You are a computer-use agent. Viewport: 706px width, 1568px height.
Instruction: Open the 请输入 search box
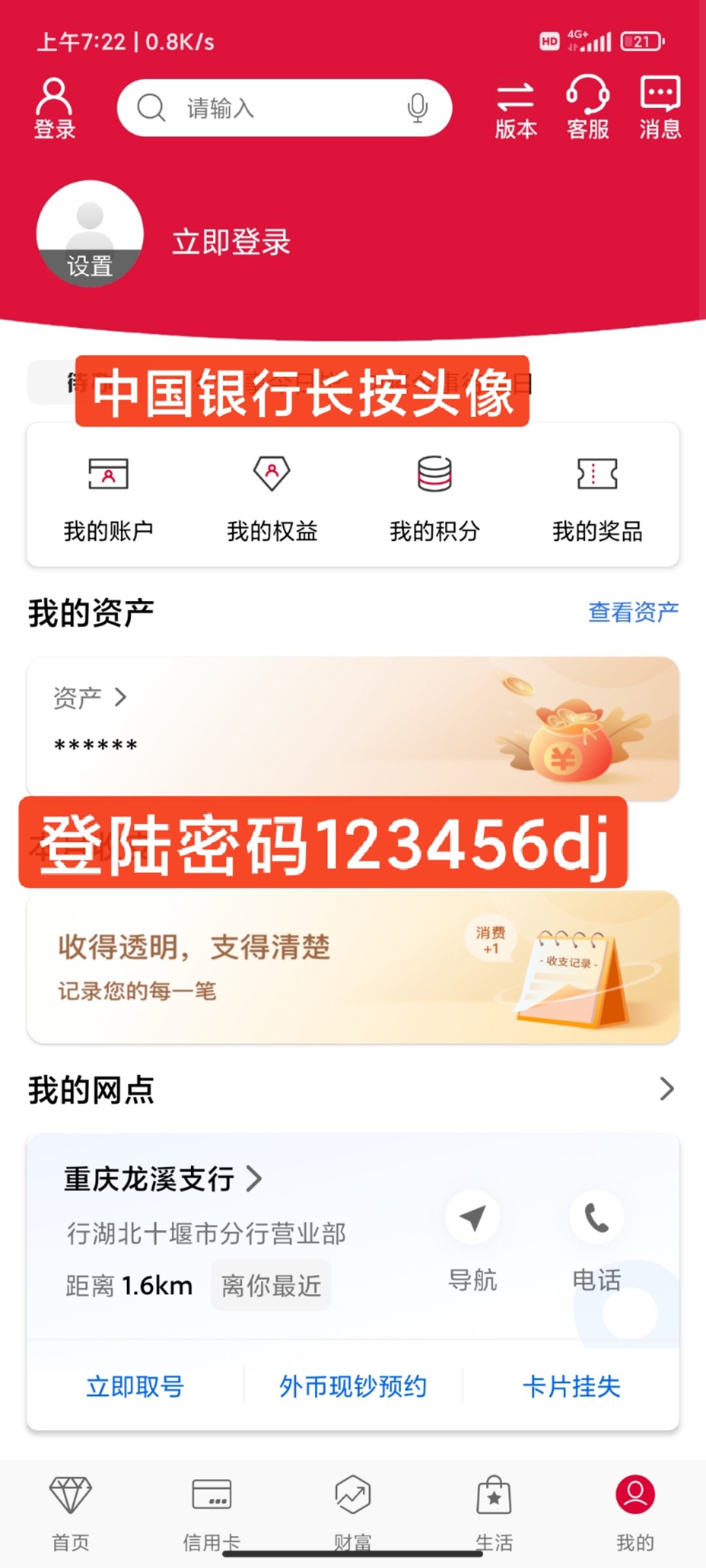(275, 108)
